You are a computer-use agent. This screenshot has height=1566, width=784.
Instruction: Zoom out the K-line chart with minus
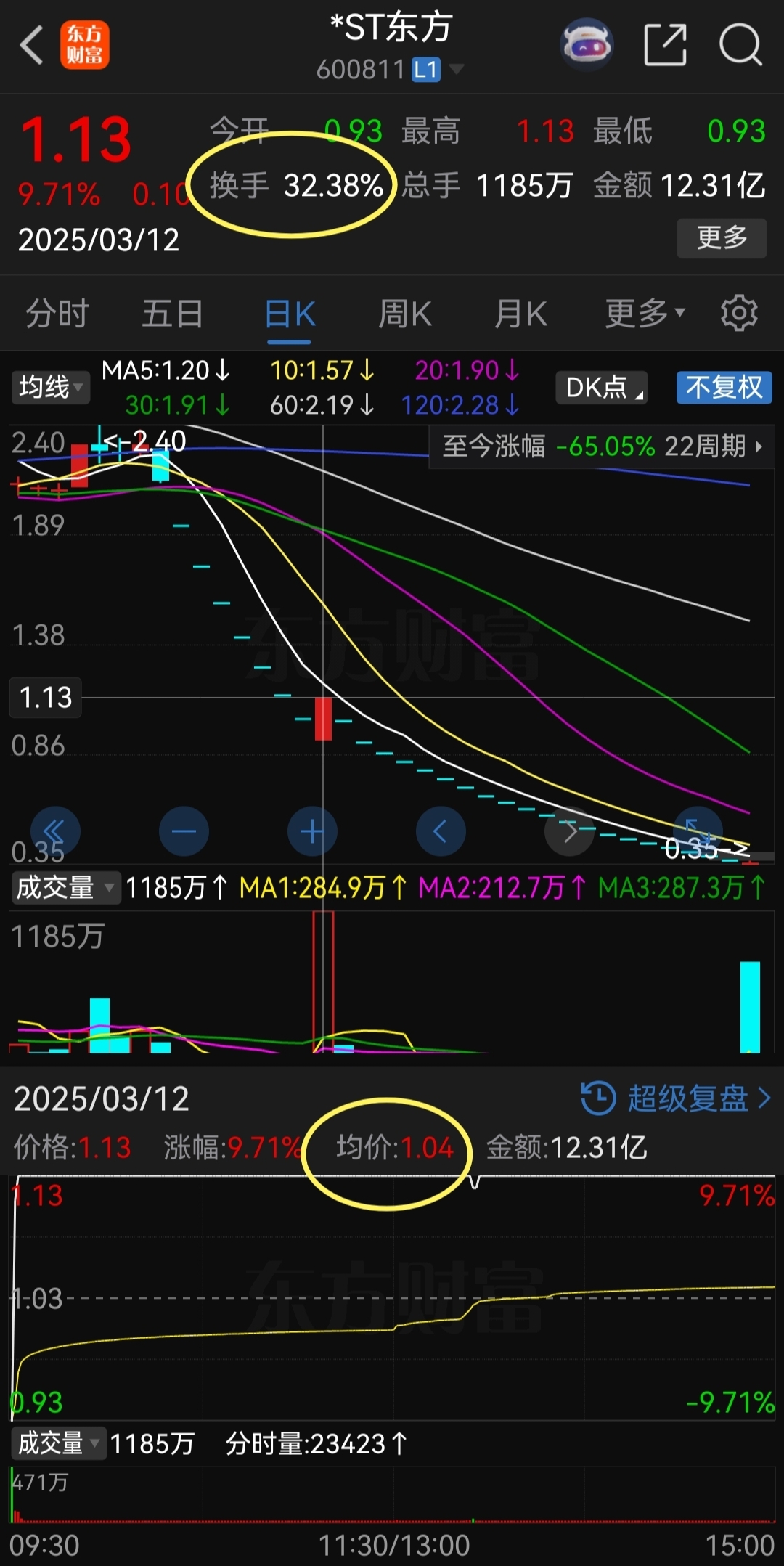[184, 831]
